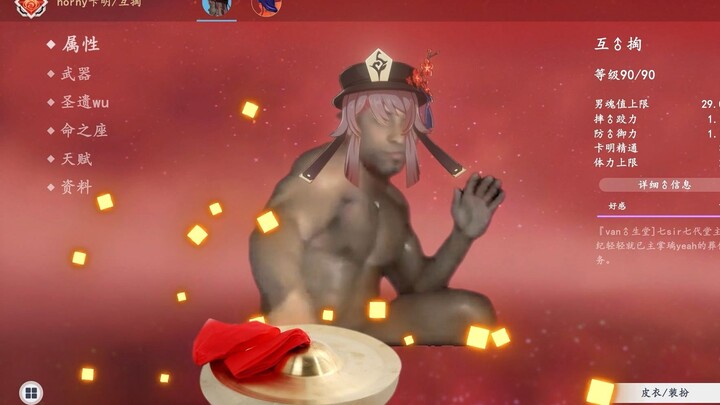
Task: View the 资料 profile section
Action: point(76,187)
